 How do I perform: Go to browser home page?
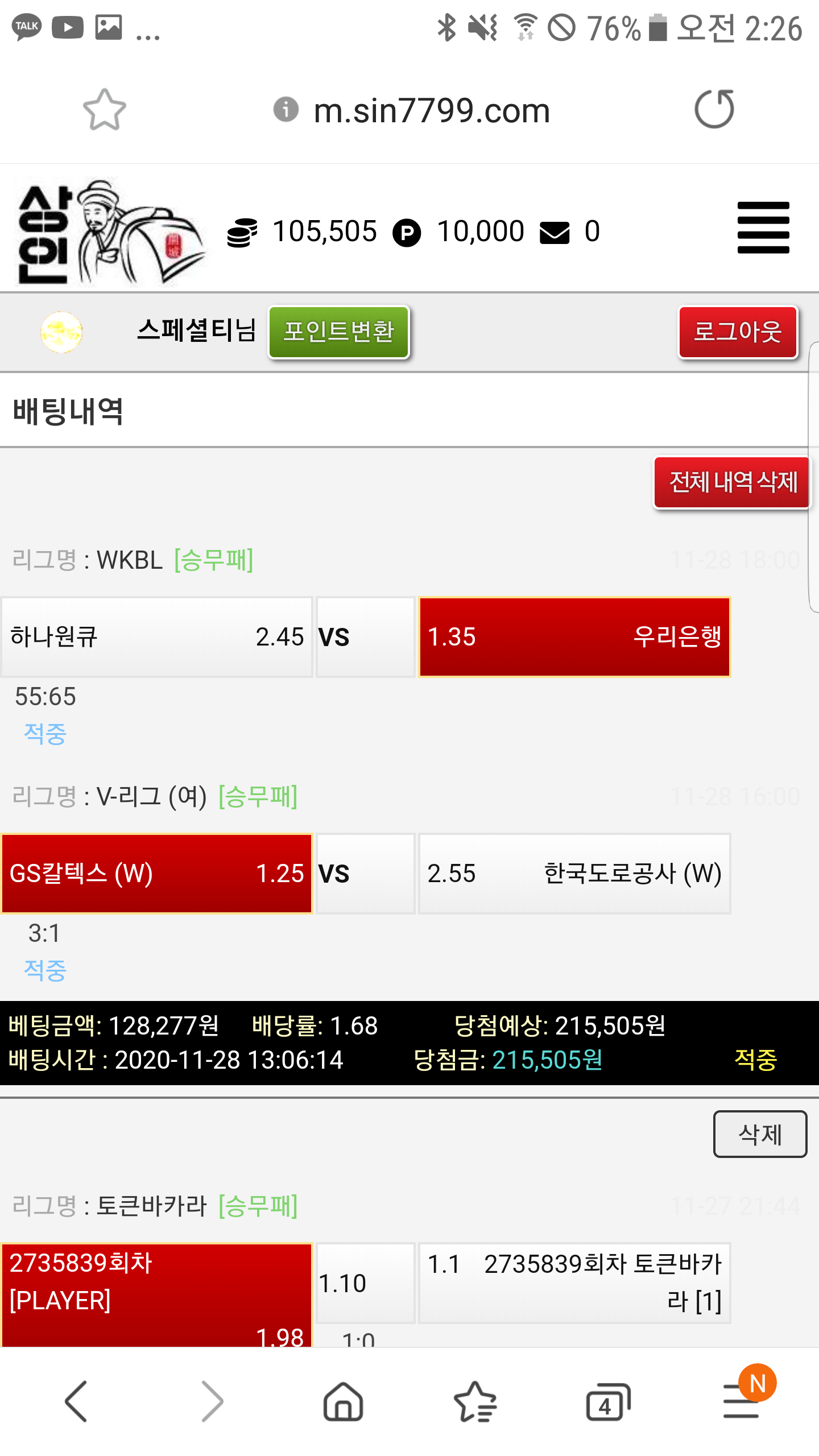click(343, 1401)
